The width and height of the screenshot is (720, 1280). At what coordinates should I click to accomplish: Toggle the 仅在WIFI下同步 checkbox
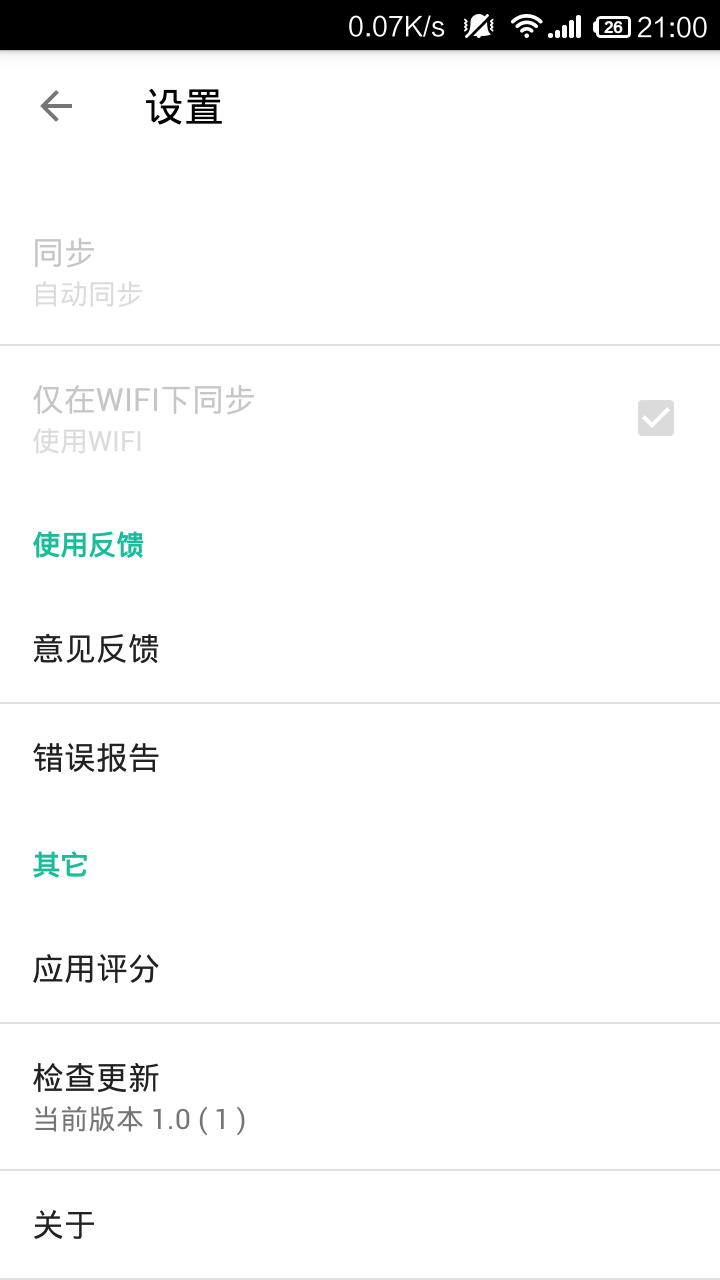655,418
